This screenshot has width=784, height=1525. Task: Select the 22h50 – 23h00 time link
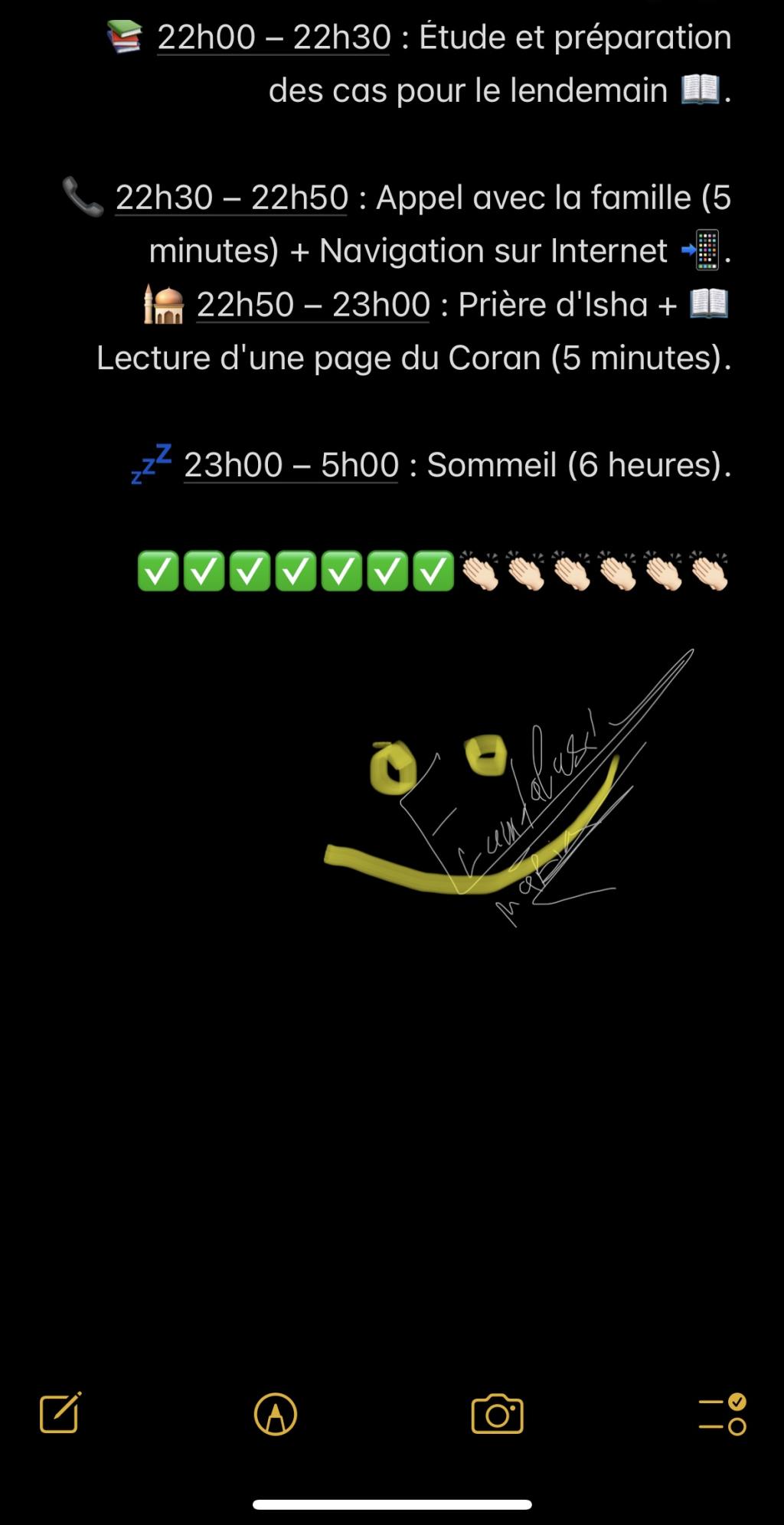click(x=313, y=305)
